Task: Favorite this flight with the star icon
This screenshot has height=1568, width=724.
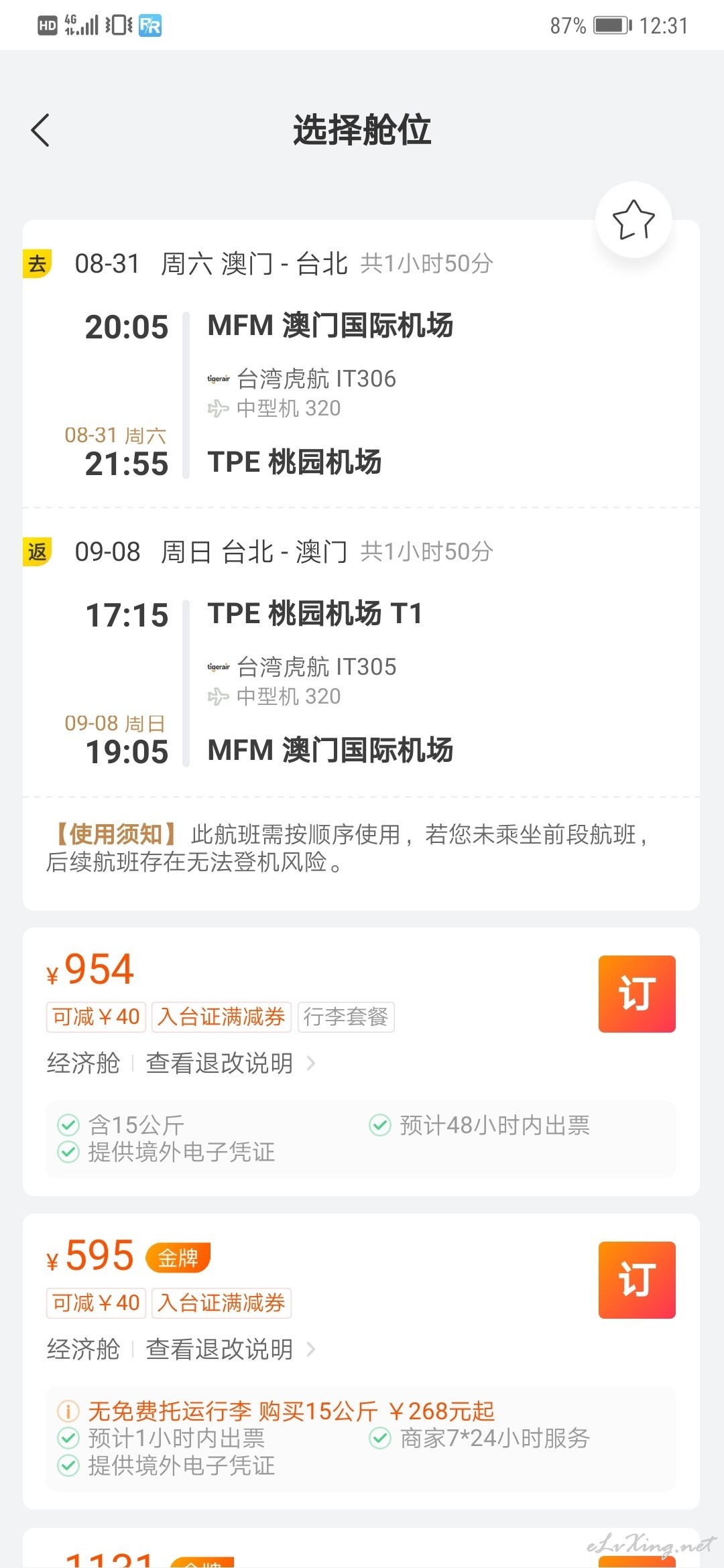Action: tap(633, 220)
